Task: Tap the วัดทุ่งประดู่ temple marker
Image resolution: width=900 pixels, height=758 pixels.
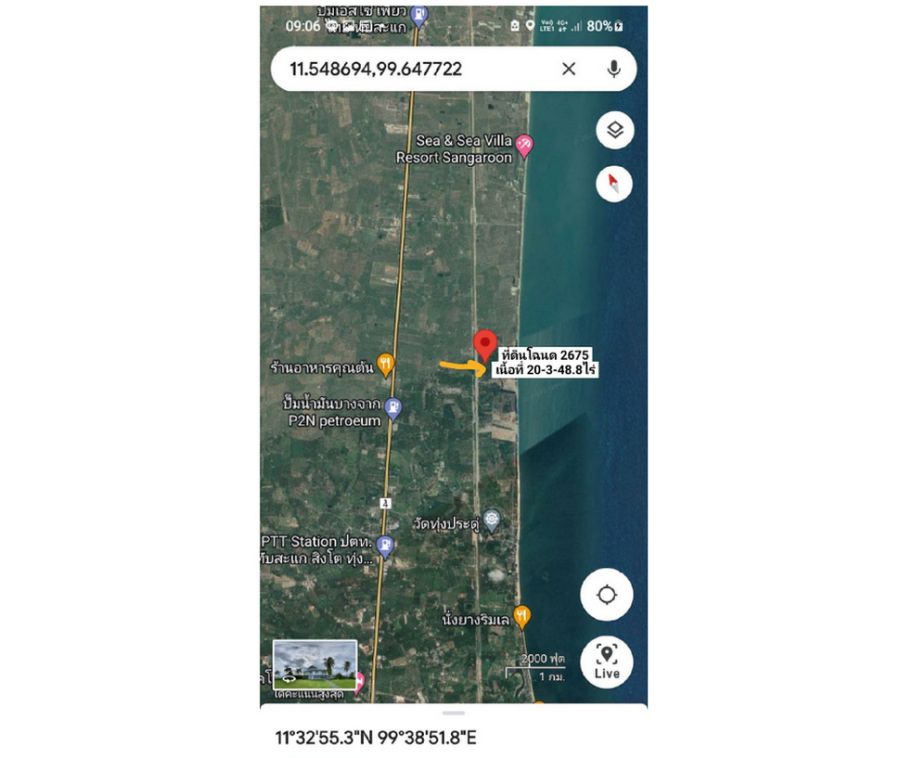Action: tap(491, 522)
